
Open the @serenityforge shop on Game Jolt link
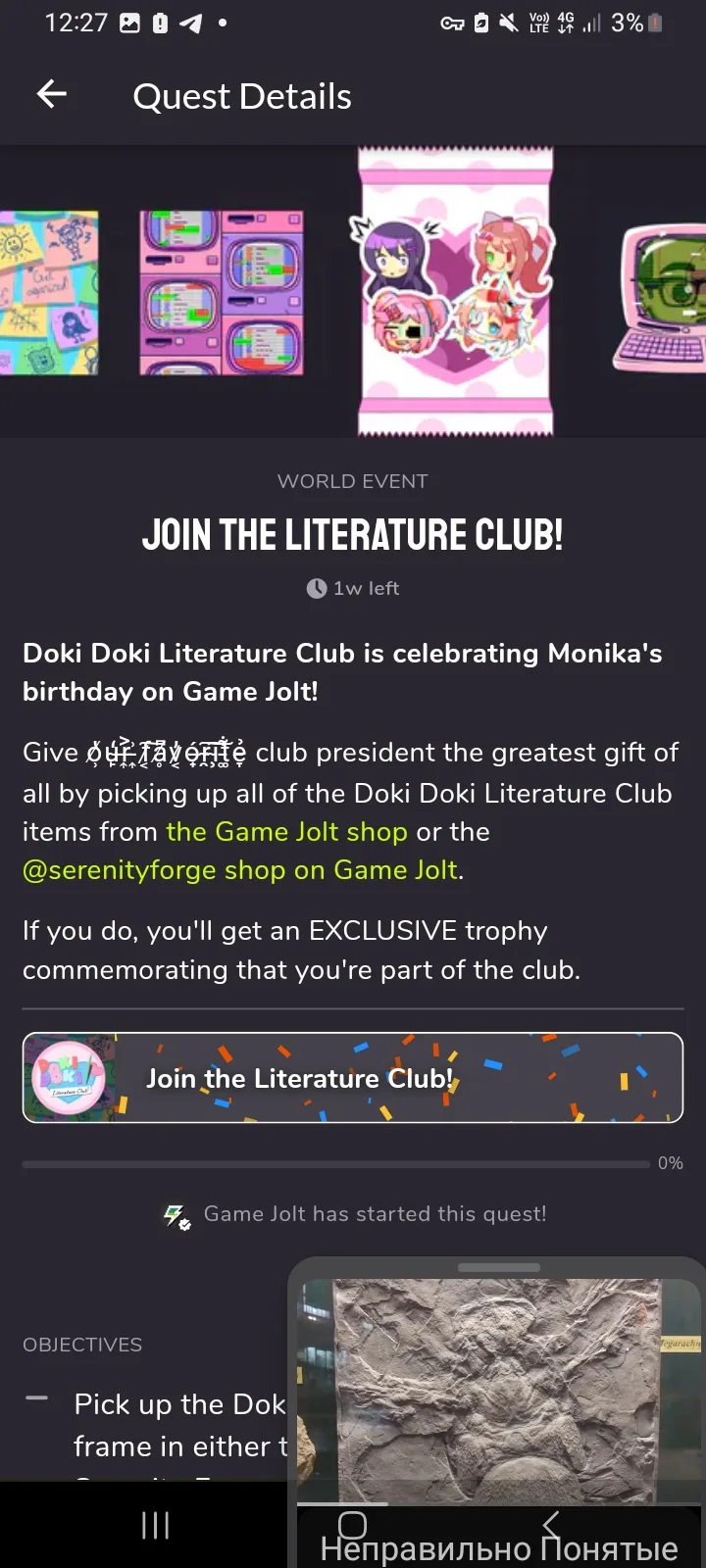coord(240,871)
